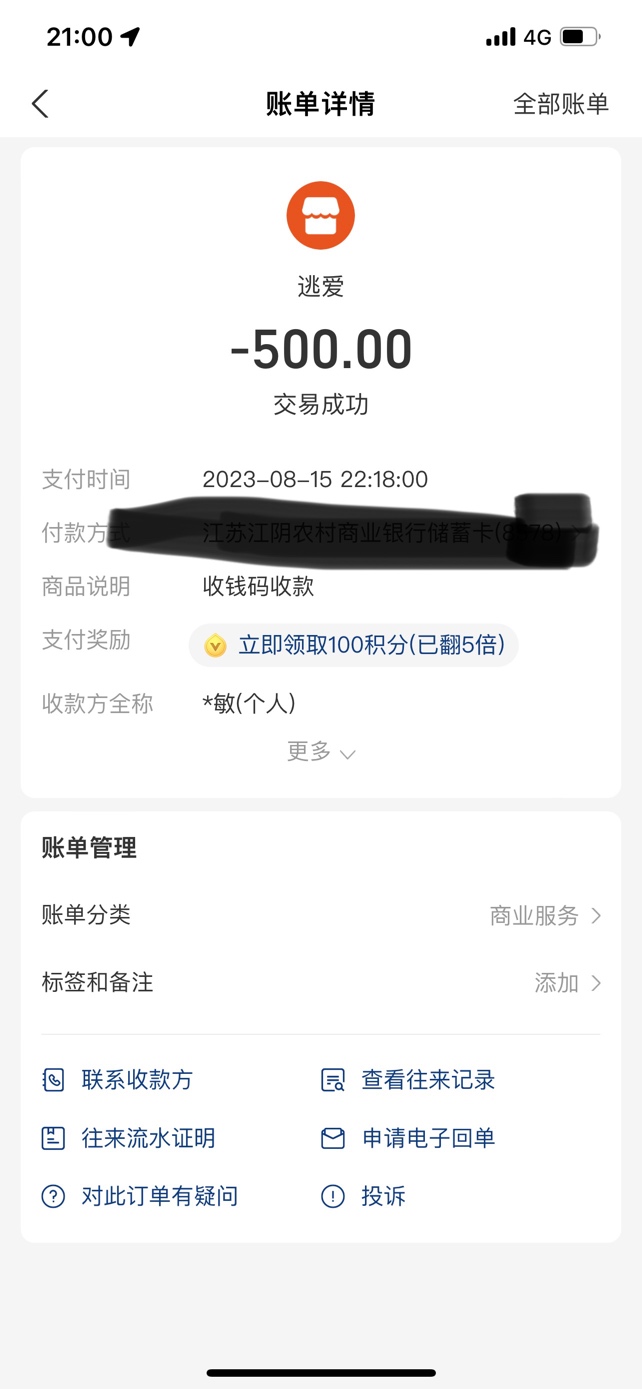
Task: Open 账单分类 category row
Action: (320, 915)
